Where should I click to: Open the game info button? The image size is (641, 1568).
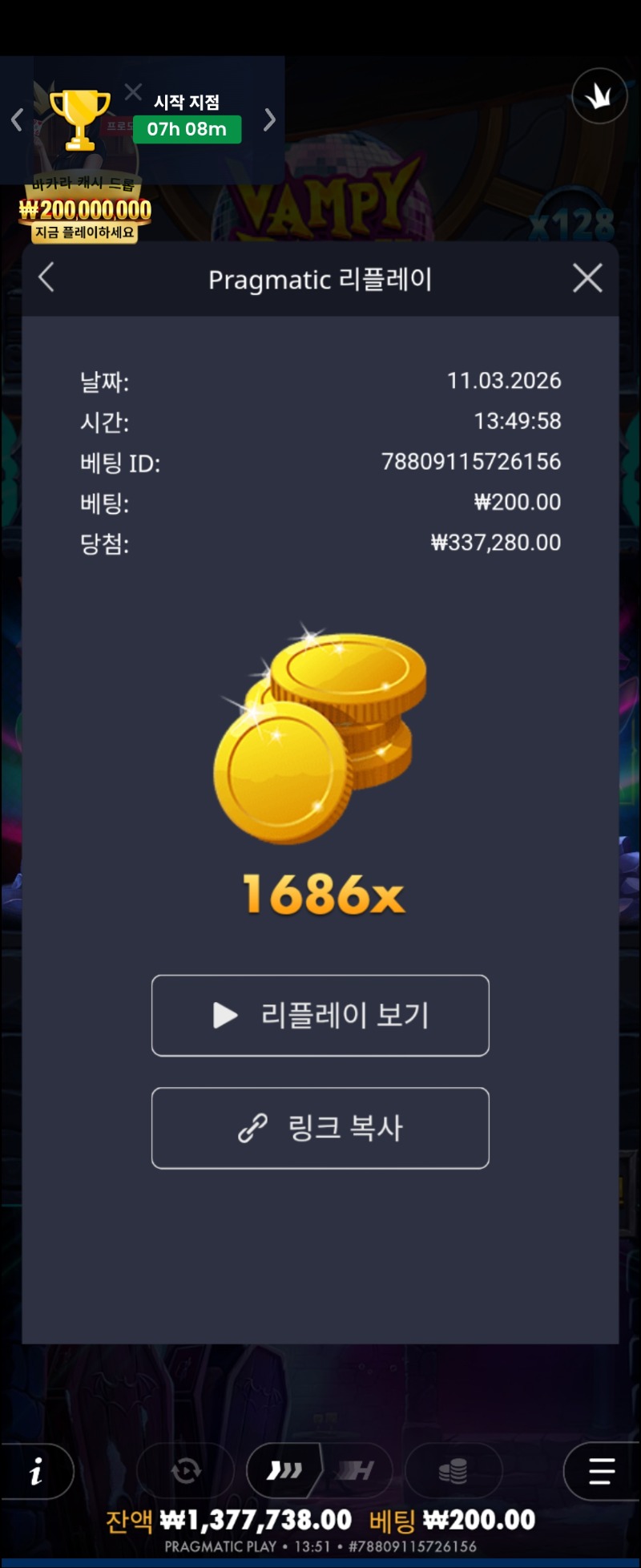point(36,1471)
